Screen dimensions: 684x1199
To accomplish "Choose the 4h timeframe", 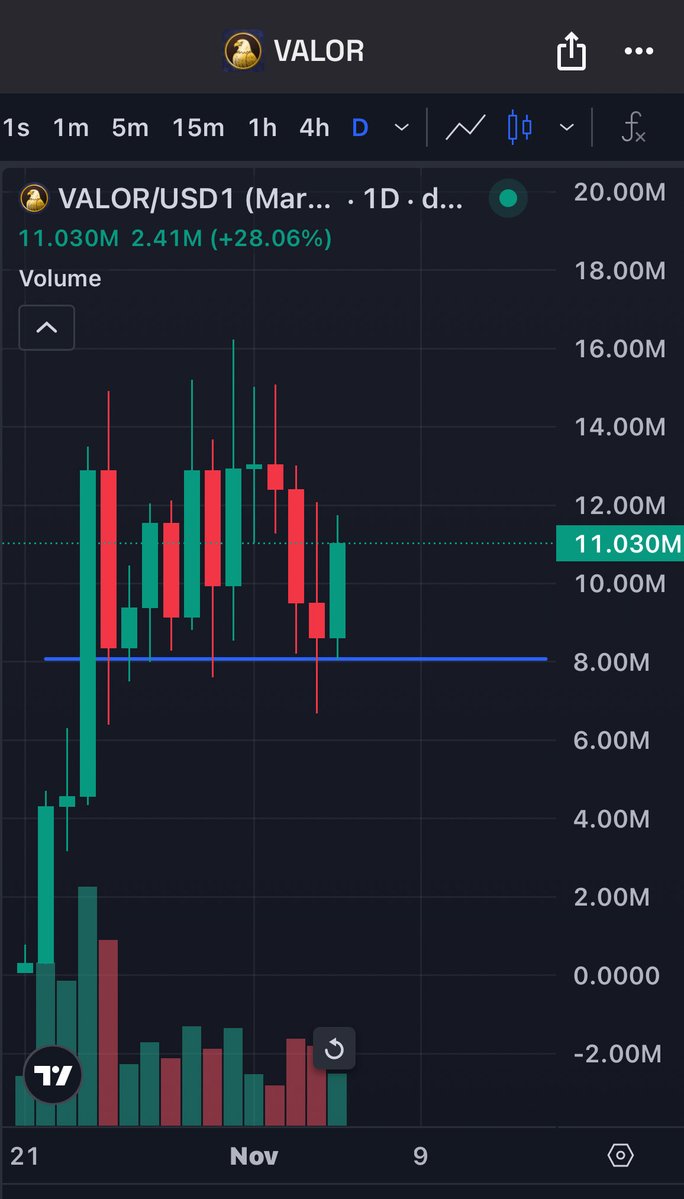I will [314, 128].
